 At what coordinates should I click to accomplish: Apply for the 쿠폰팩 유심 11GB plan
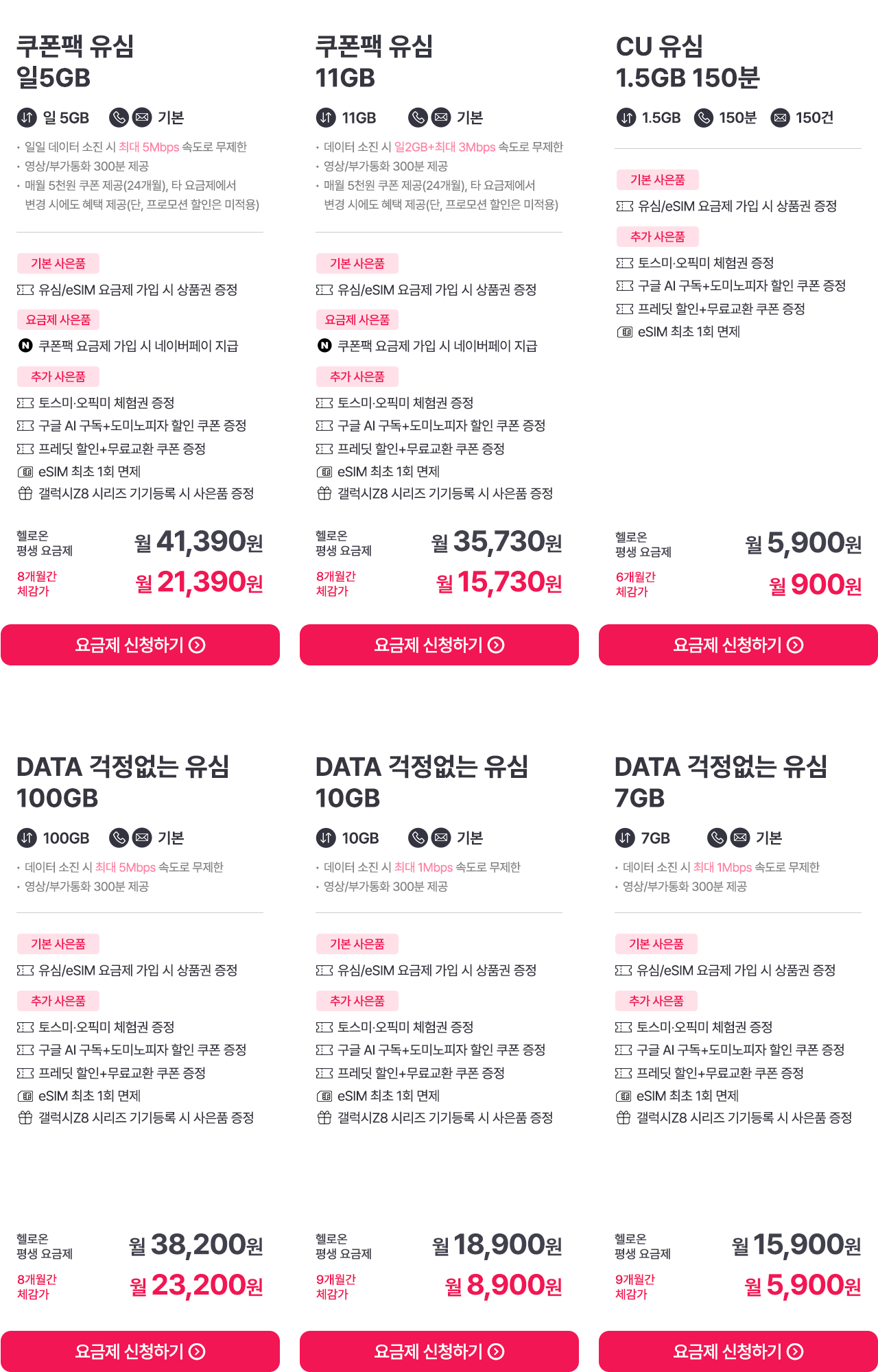coord(439,645)
